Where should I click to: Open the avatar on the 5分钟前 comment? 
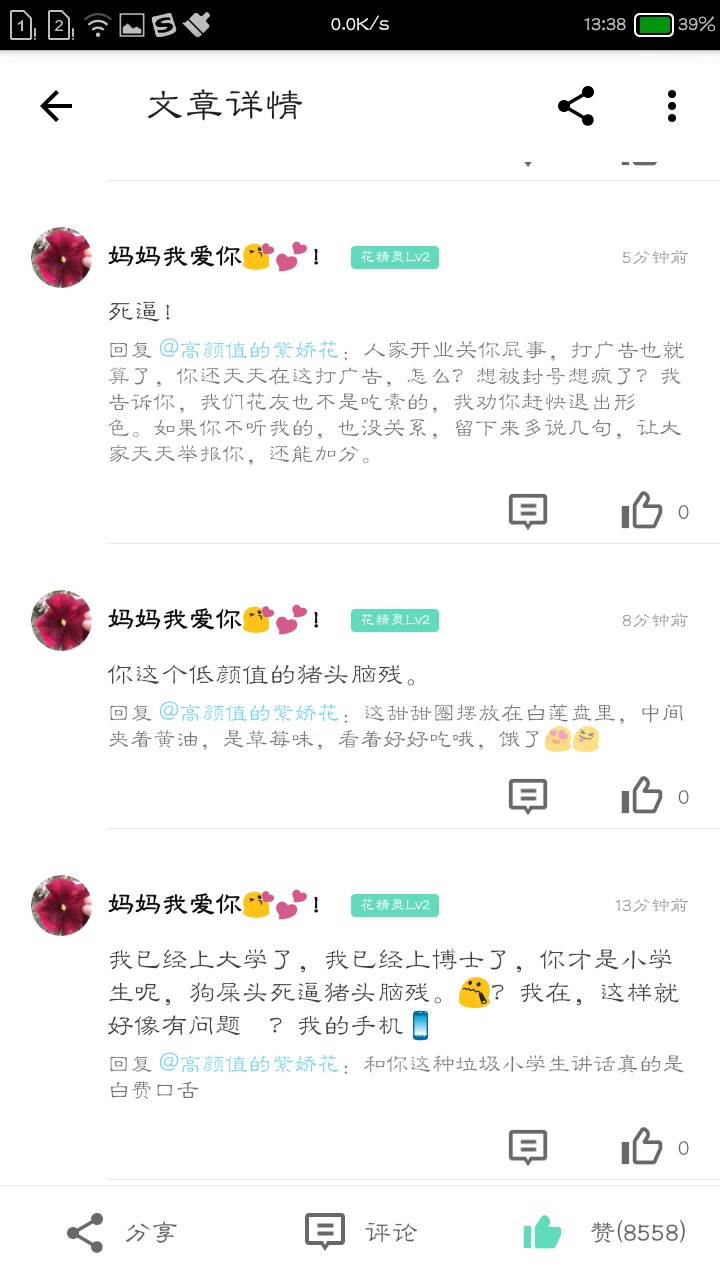[x=62, y=258]
